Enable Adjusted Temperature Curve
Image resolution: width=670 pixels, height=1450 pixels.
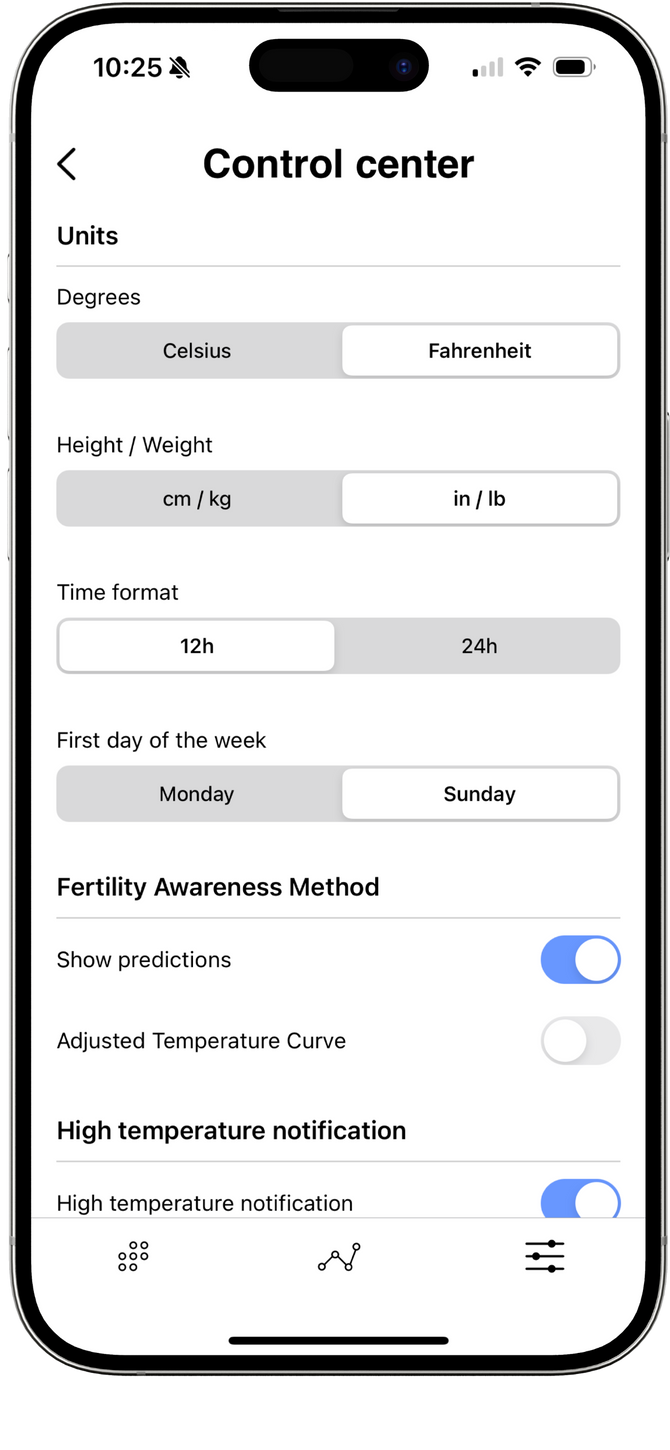580,1041
